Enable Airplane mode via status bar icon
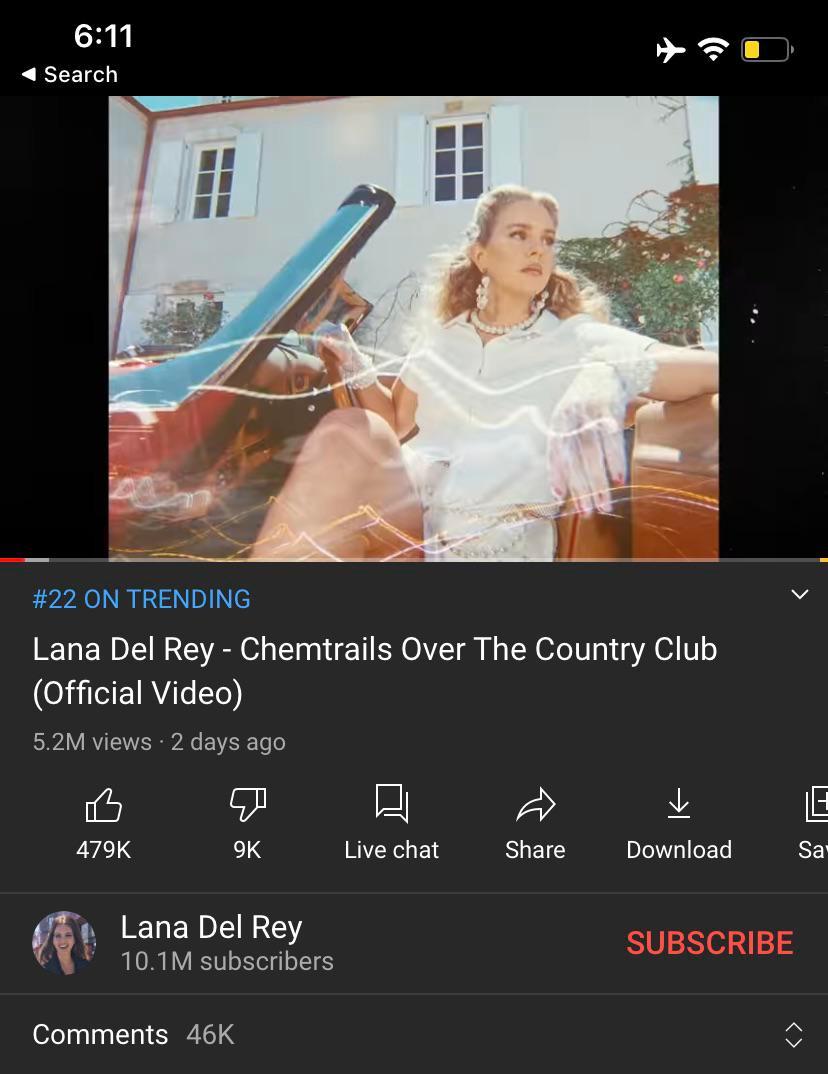This screenshot has height=1074, width=828. click(x=669, y=48)
